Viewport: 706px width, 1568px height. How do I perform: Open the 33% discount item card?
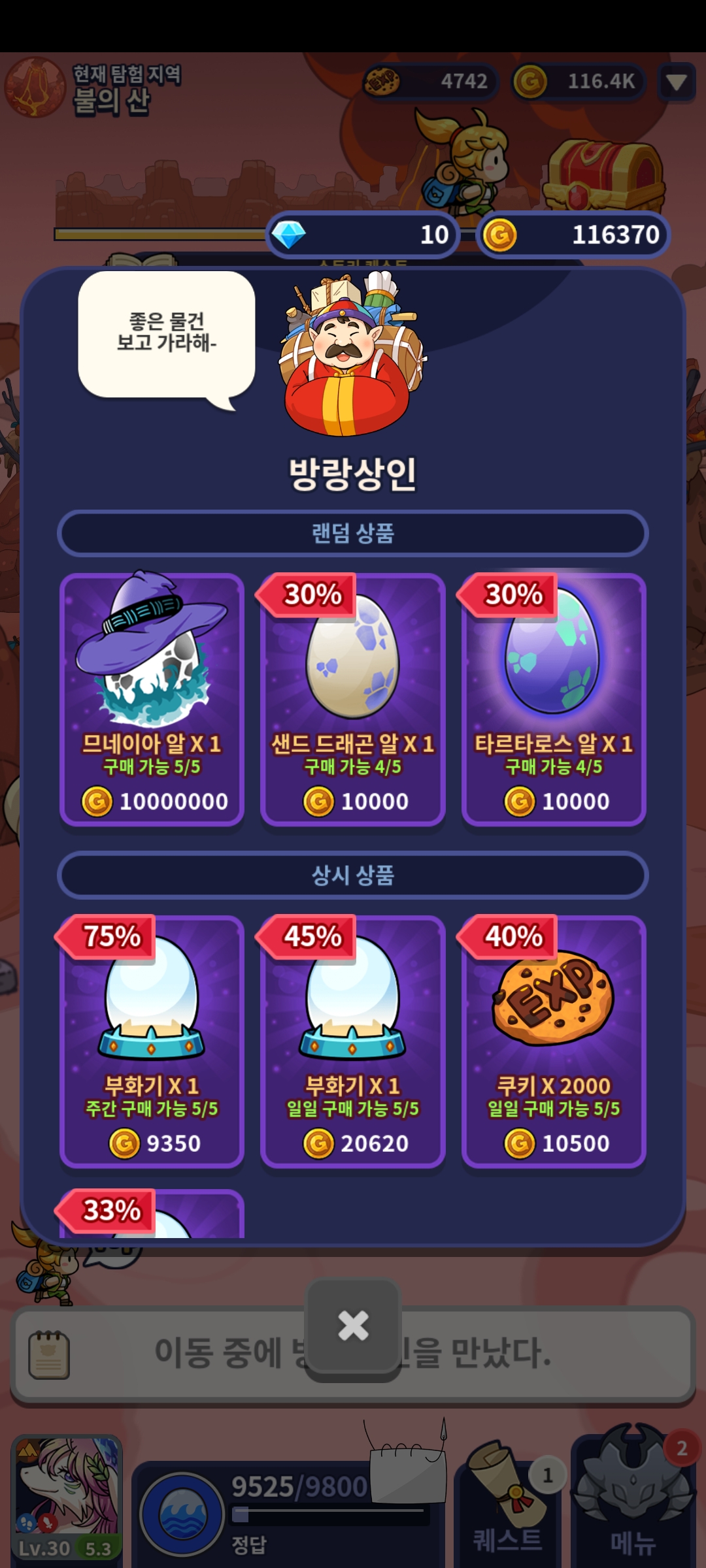click(152, 1215)
